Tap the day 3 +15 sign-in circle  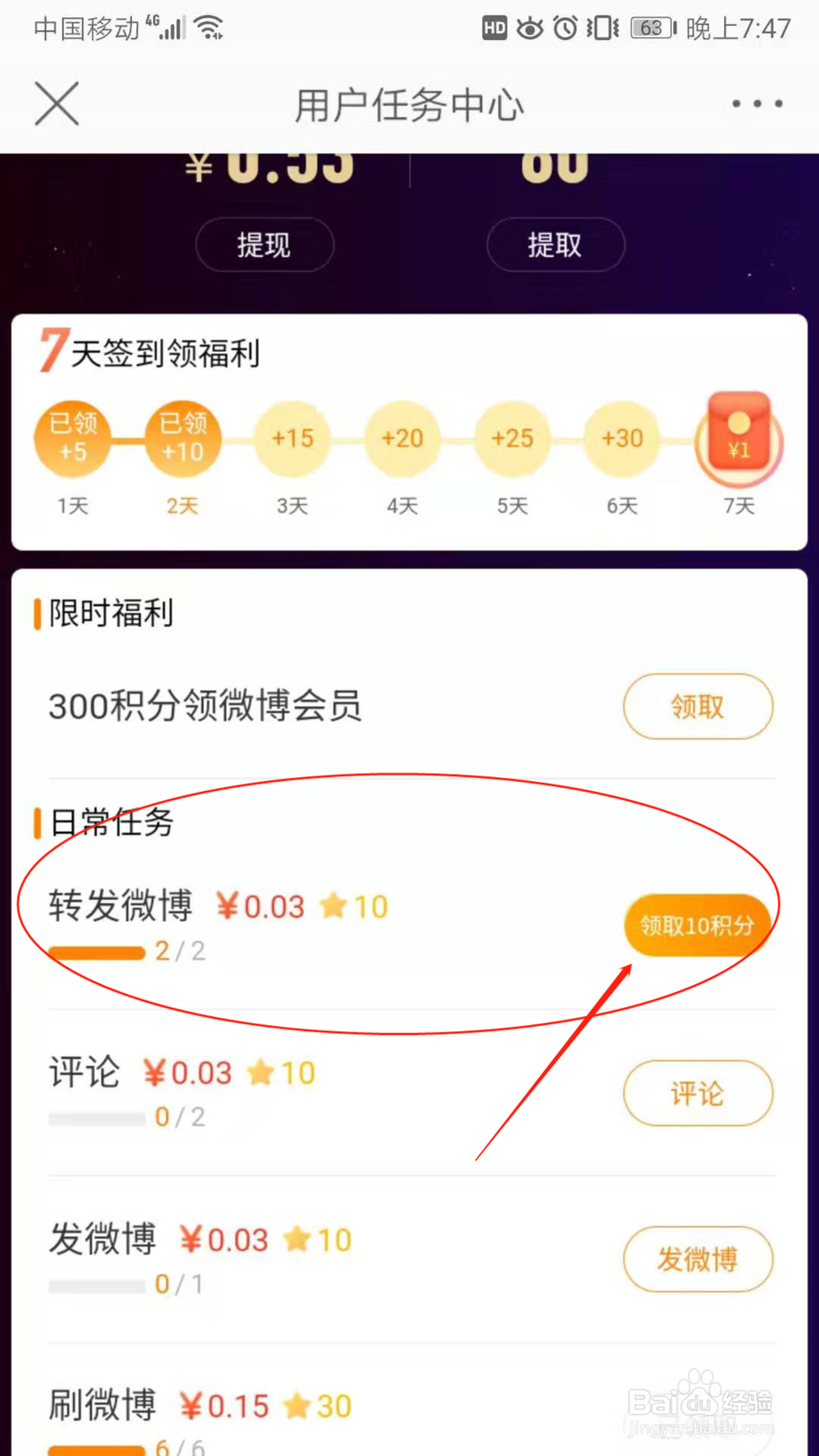(x=292, y=438)
